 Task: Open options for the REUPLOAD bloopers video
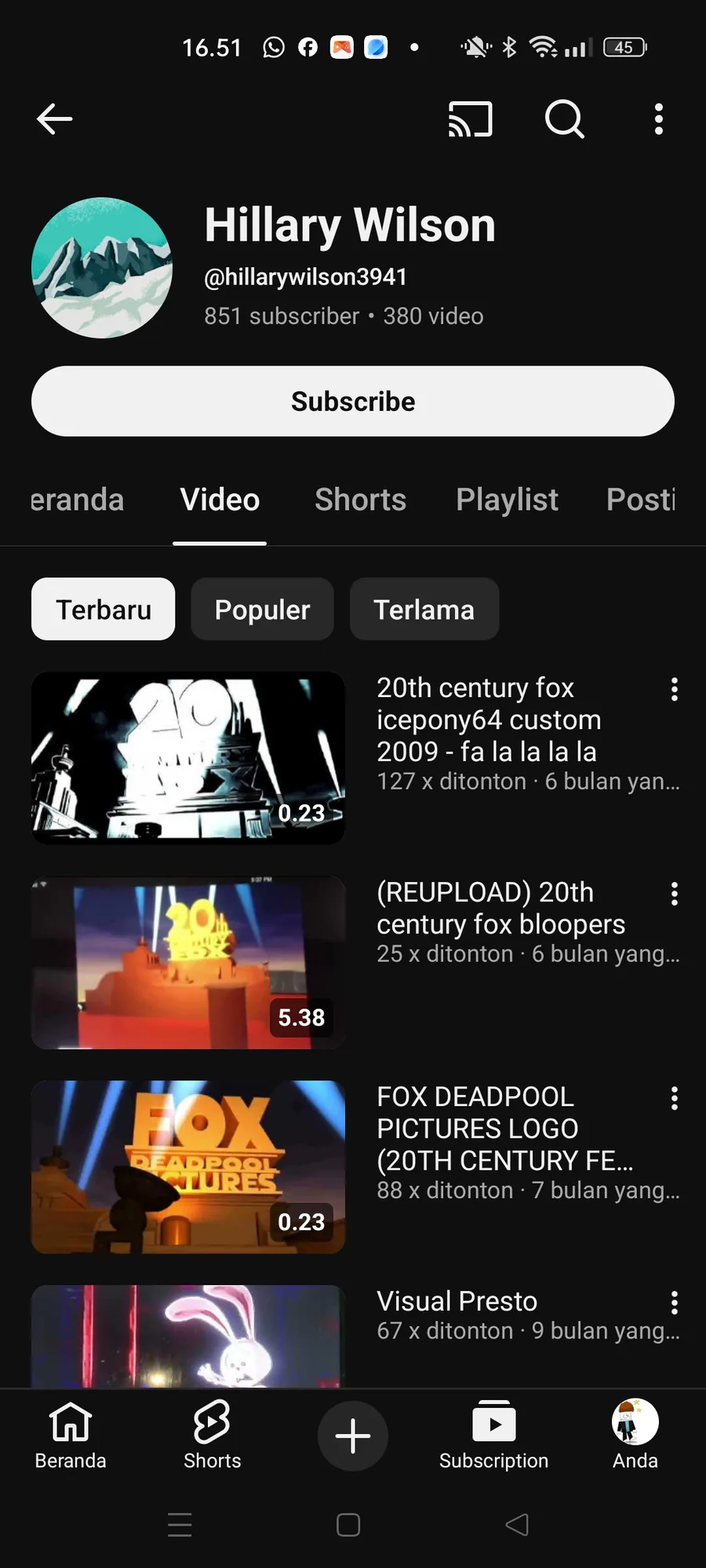[x=674, y=895]
